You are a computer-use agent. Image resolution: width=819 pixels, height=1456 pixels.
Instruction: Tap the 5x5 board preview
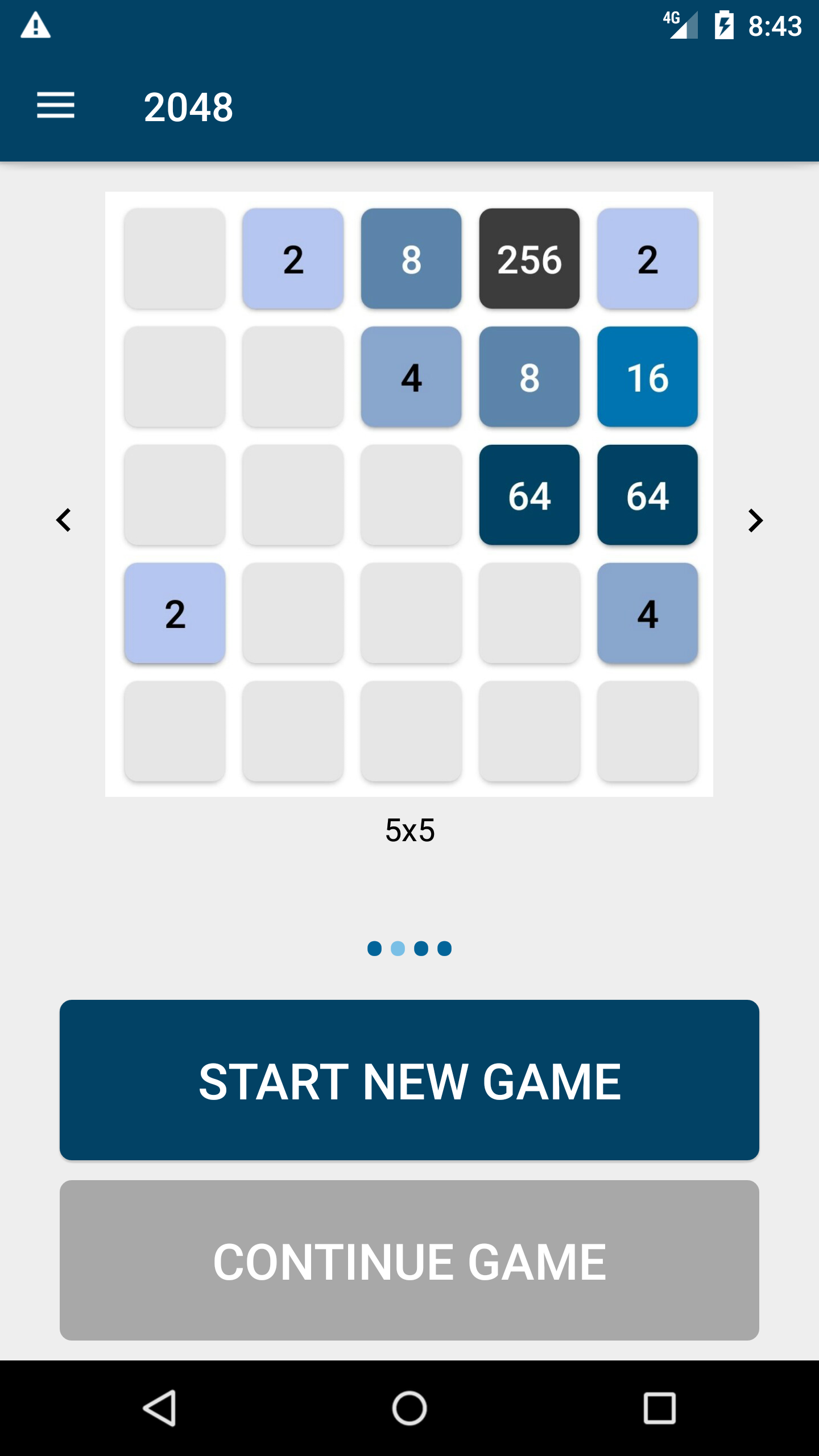pyautogui.click(x=409, y=494)
